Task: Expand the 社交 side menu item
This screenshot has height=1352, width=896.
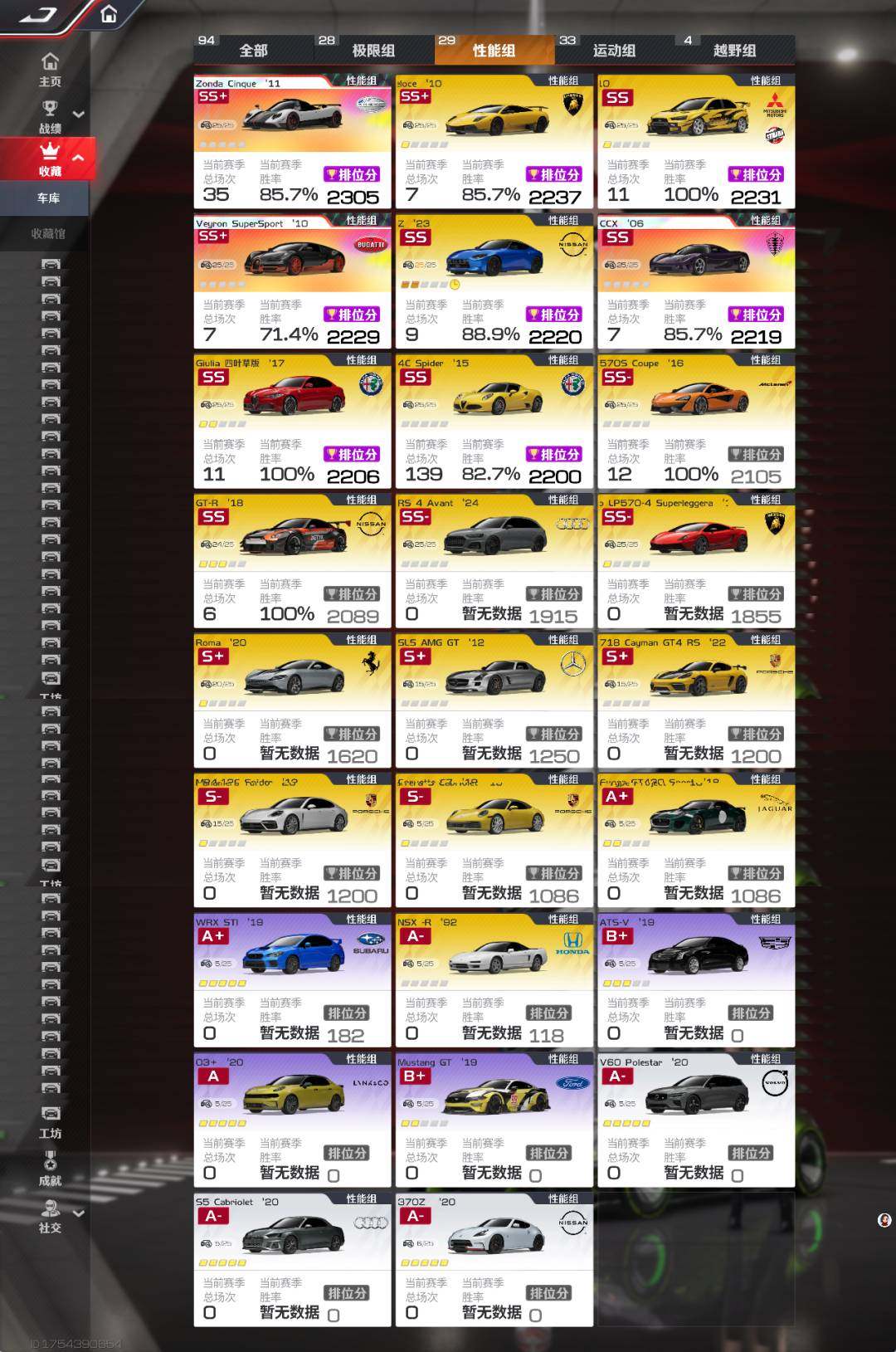Action: click(50, 1216)
